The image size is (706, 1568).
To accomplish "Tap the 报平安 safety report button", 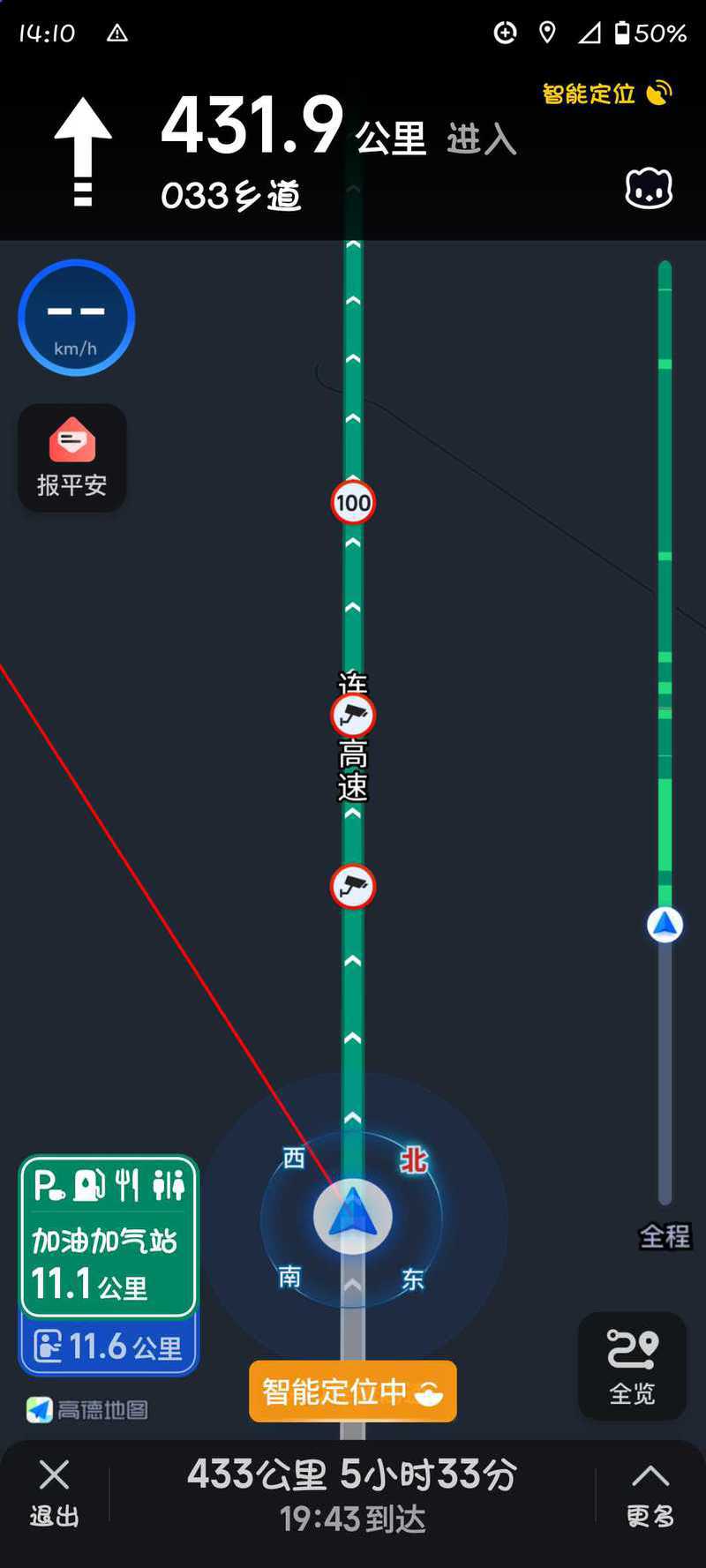I will 72,458.
